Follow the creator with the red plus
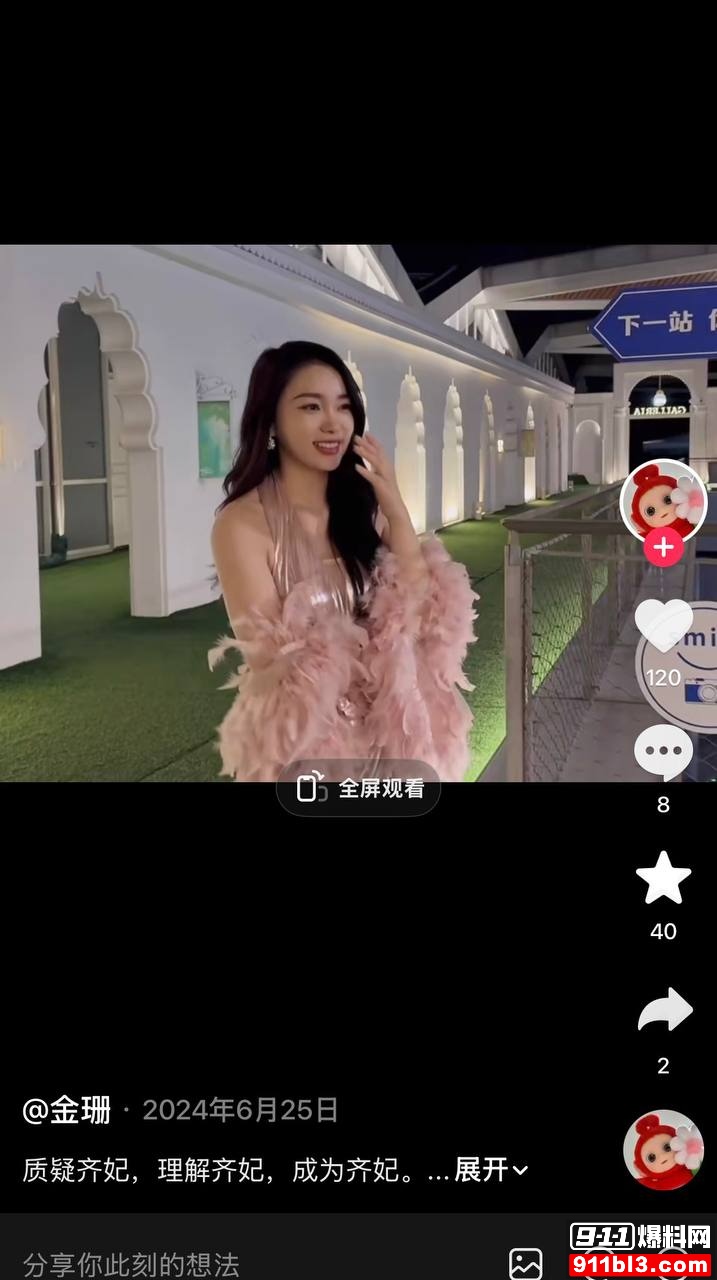Screen dimensions: 717x1280 click(x=663, y=547)
